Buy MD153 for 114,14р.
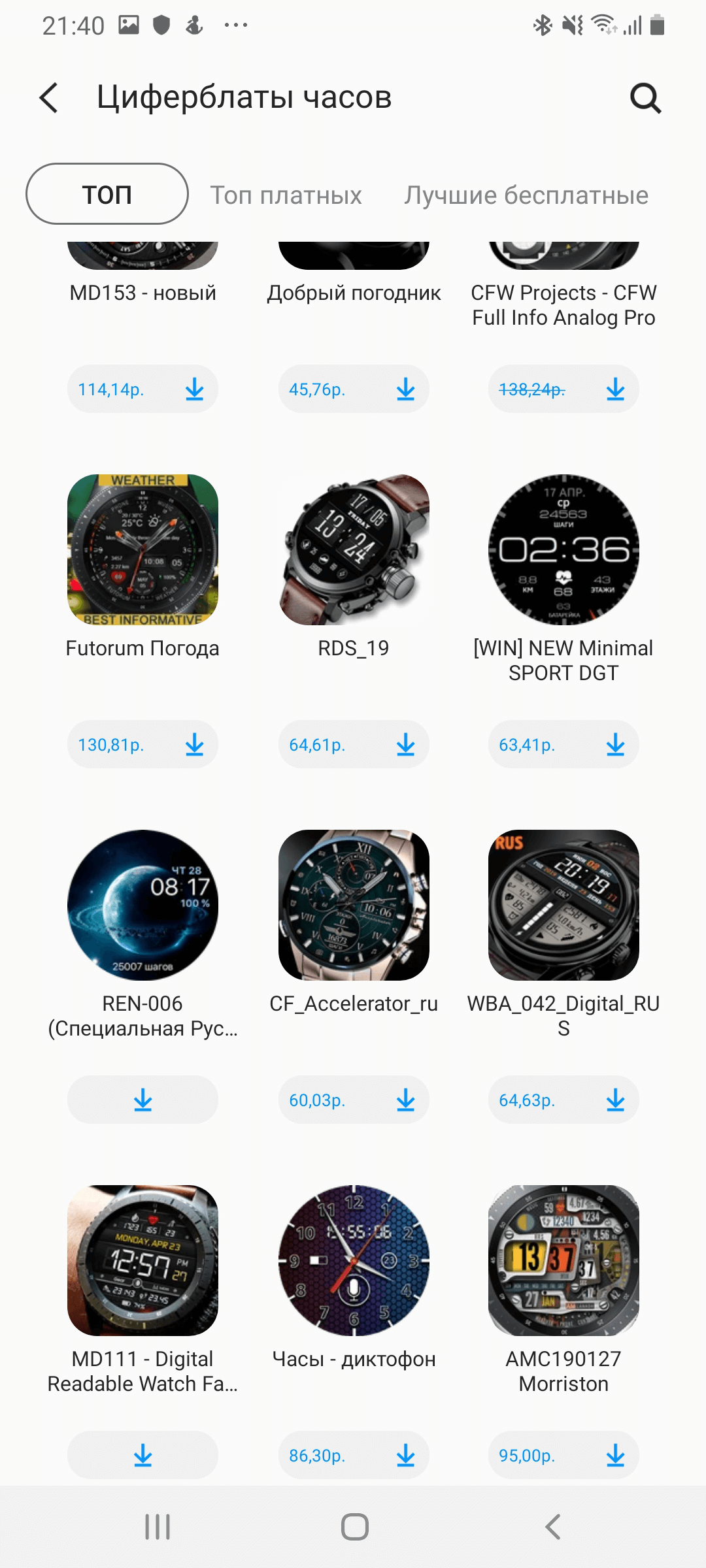The image size is (706, 1568). [x=143, y=389]
